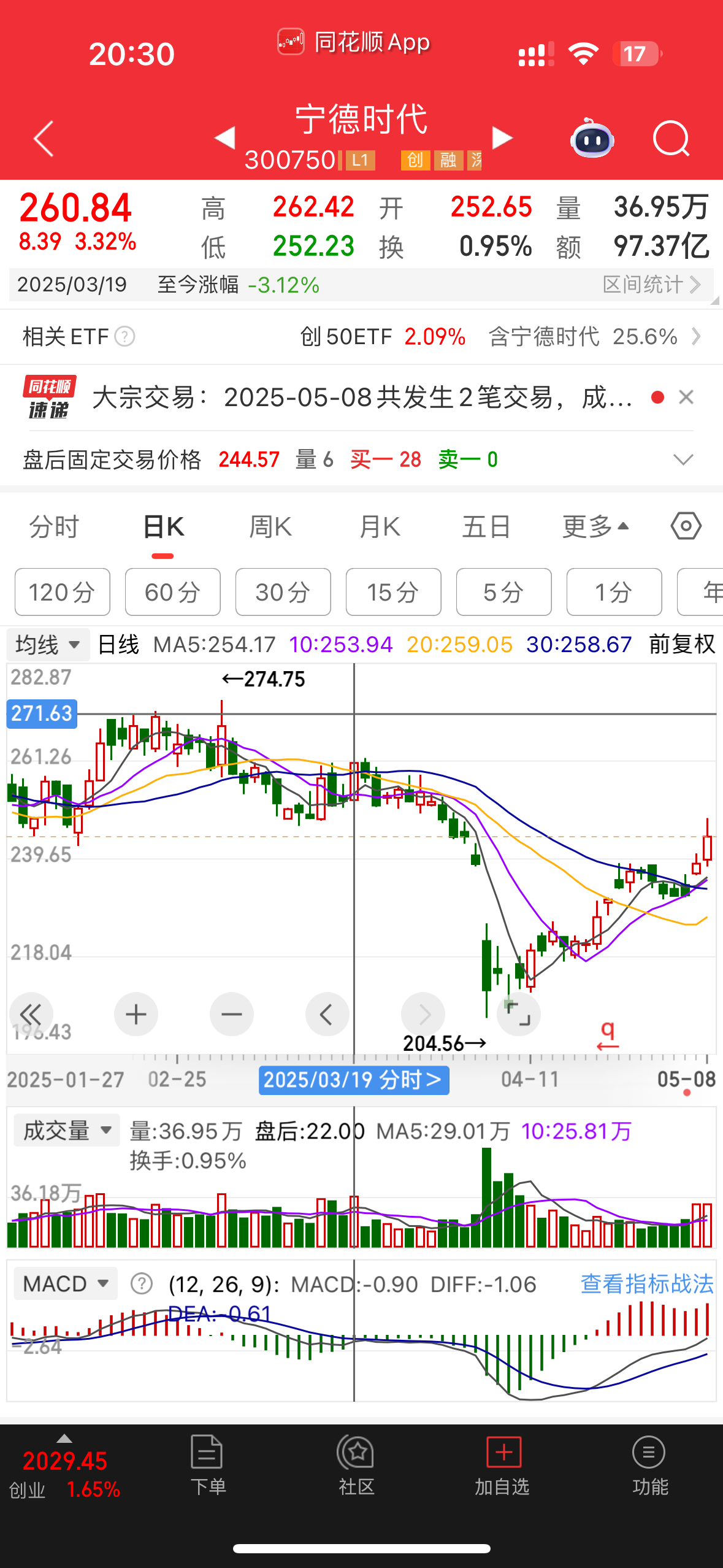Open the AI robot assistant icon
Image resolution: width=723 pixels, height=1568 pixels.
point(592,139)
